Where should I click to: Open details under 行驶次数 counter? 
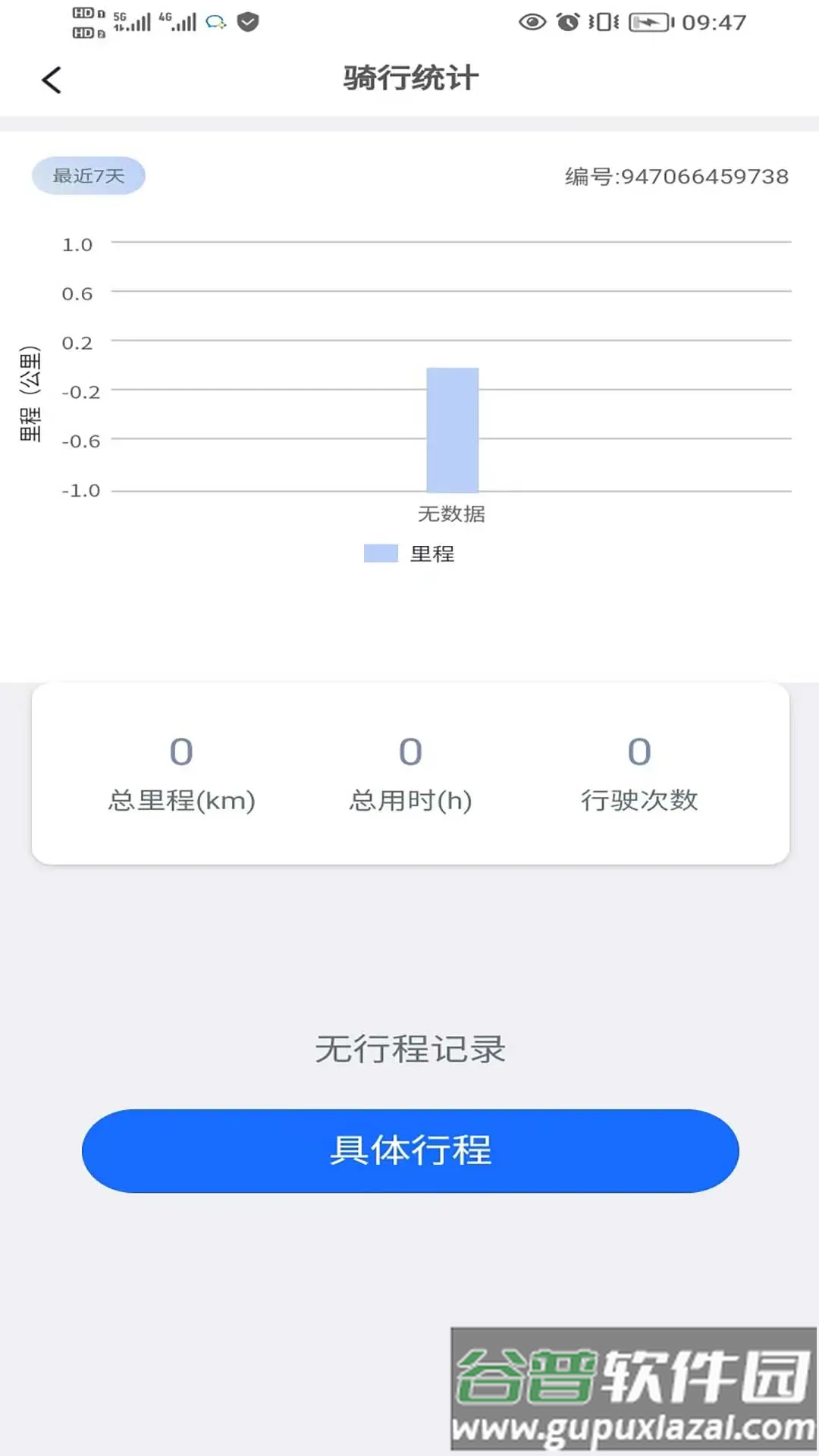coord(639,799)
